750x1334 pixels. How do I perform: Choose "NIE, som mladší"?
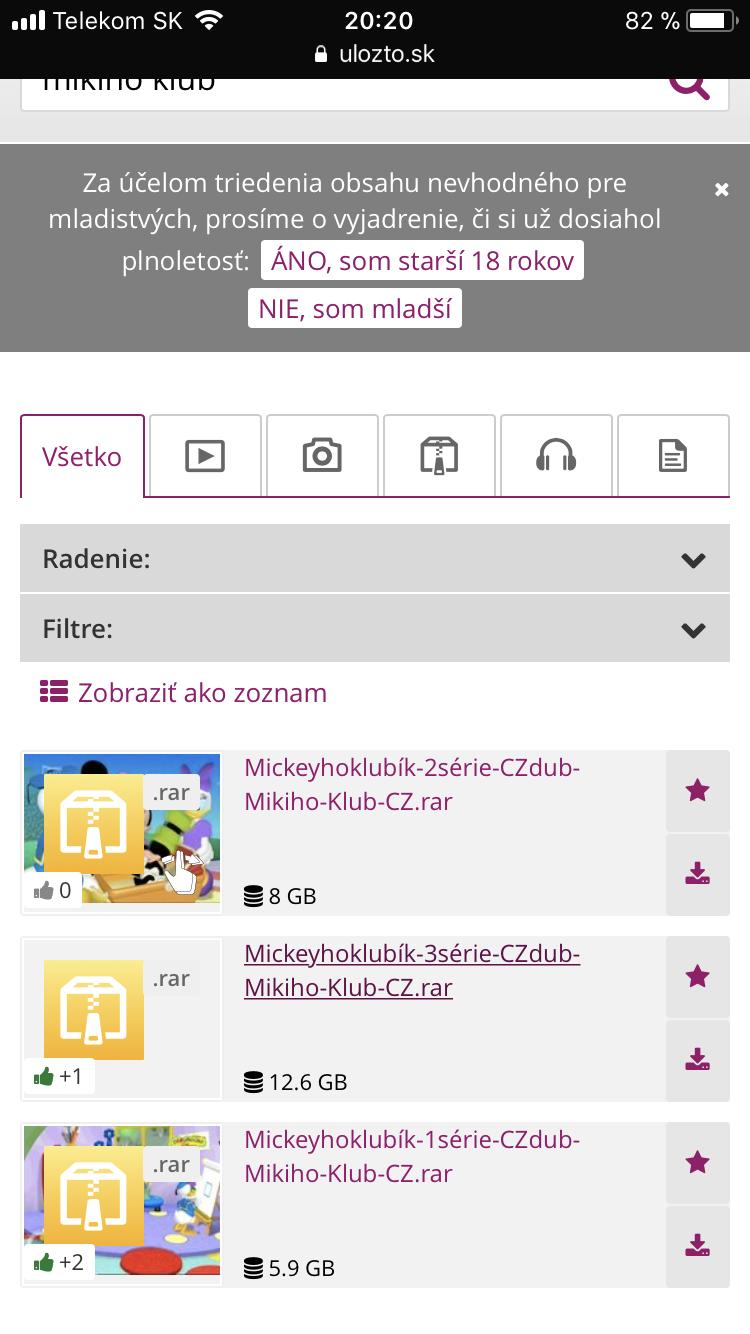click(x=354, y=308)
